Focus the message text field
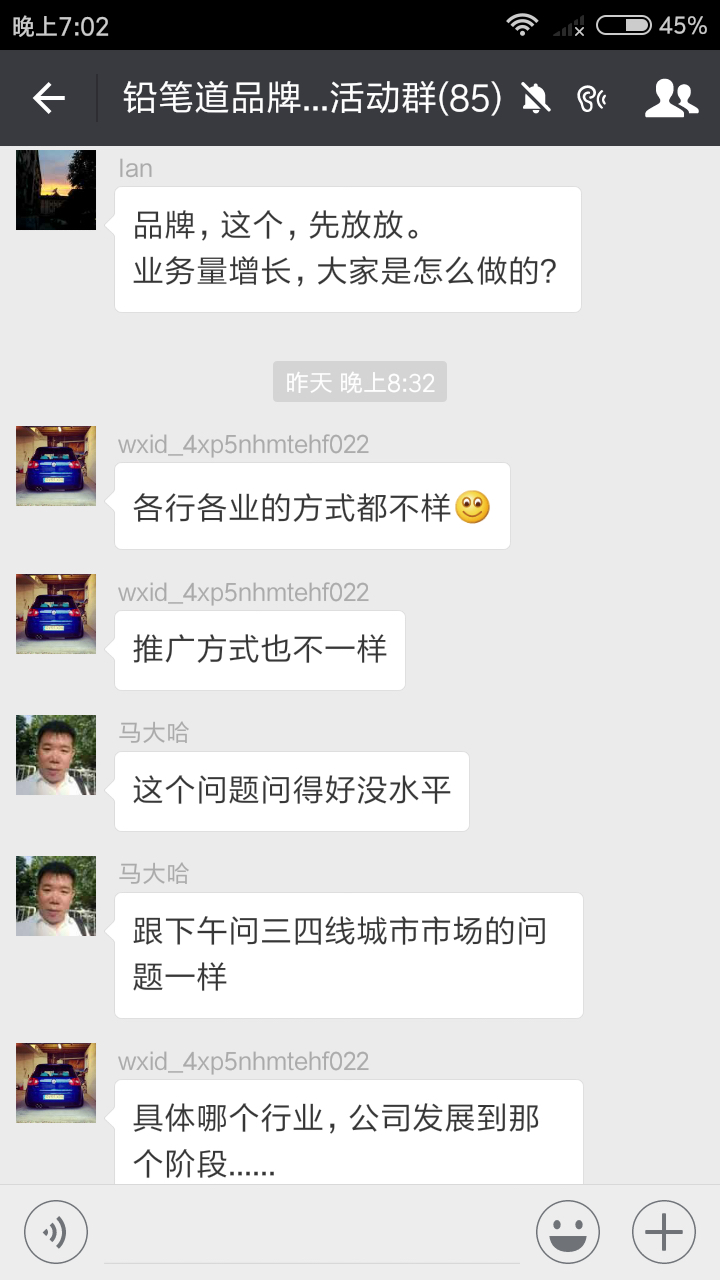The height and width of the screenshot is (1280, 720). (312, 1232)
